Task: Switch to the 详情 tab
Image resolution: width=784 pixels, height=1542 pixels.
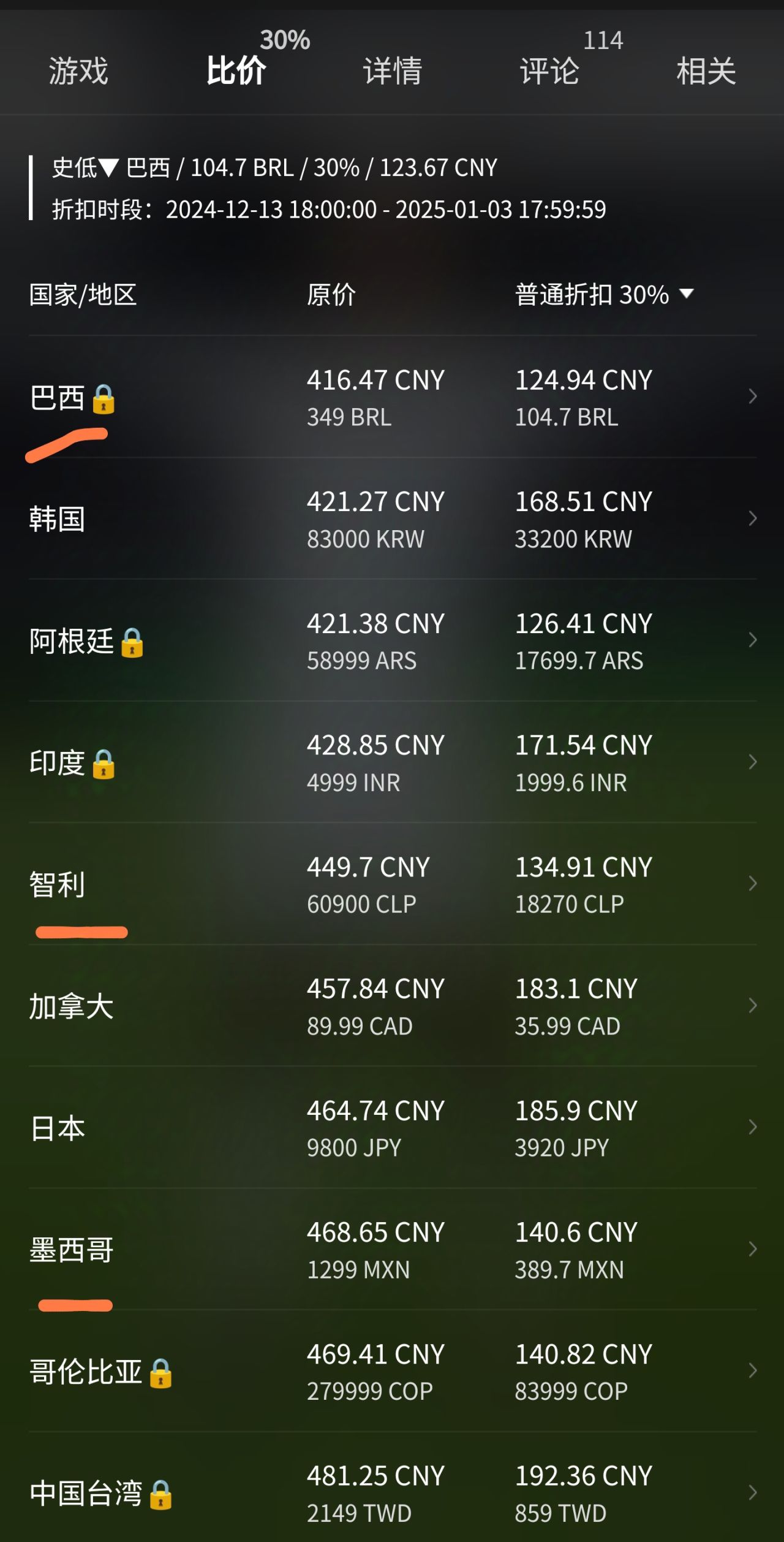Action: pos(392,70)
